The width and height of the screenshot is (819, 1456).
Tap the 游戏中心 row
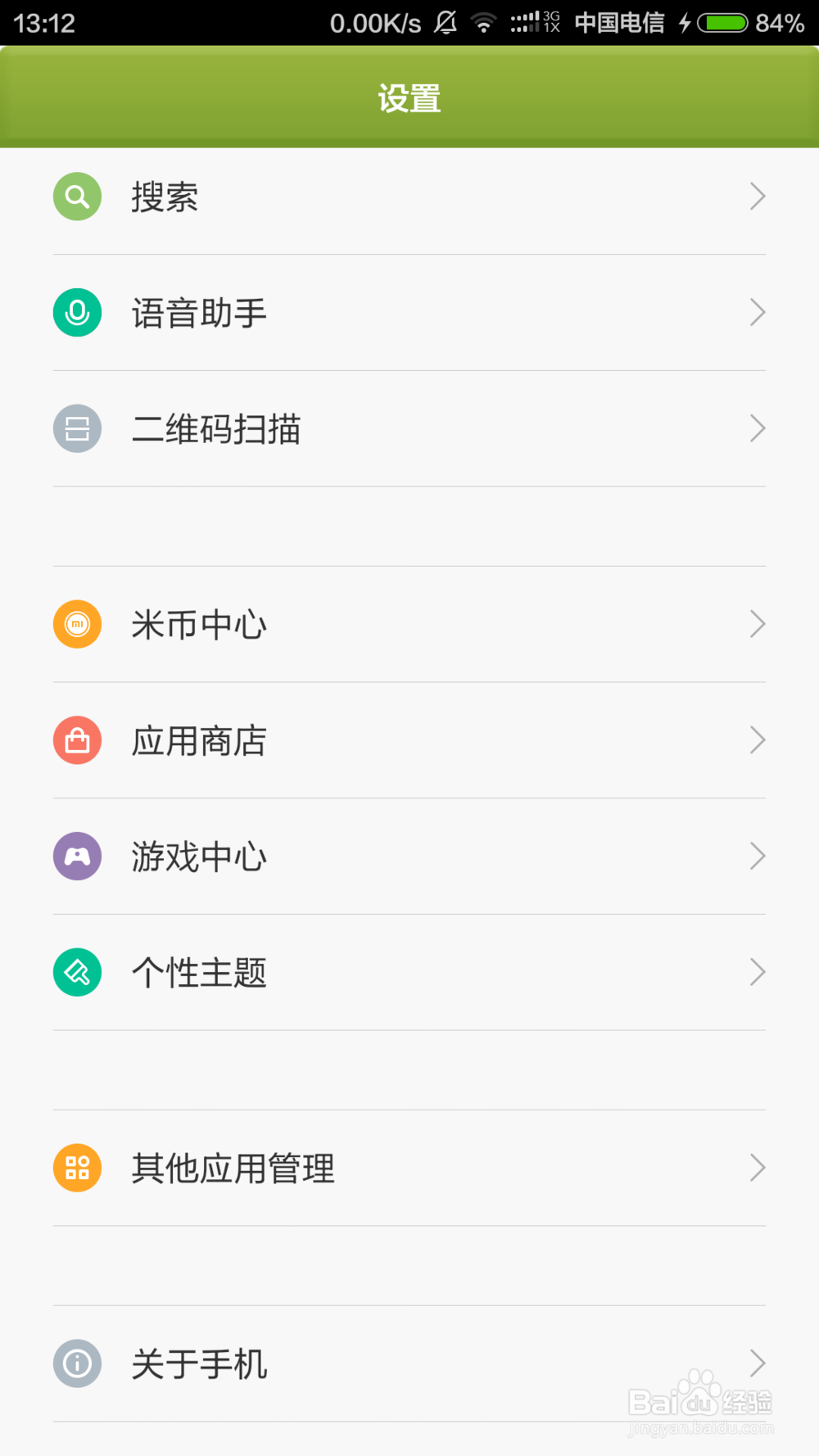tap(409, 857)
